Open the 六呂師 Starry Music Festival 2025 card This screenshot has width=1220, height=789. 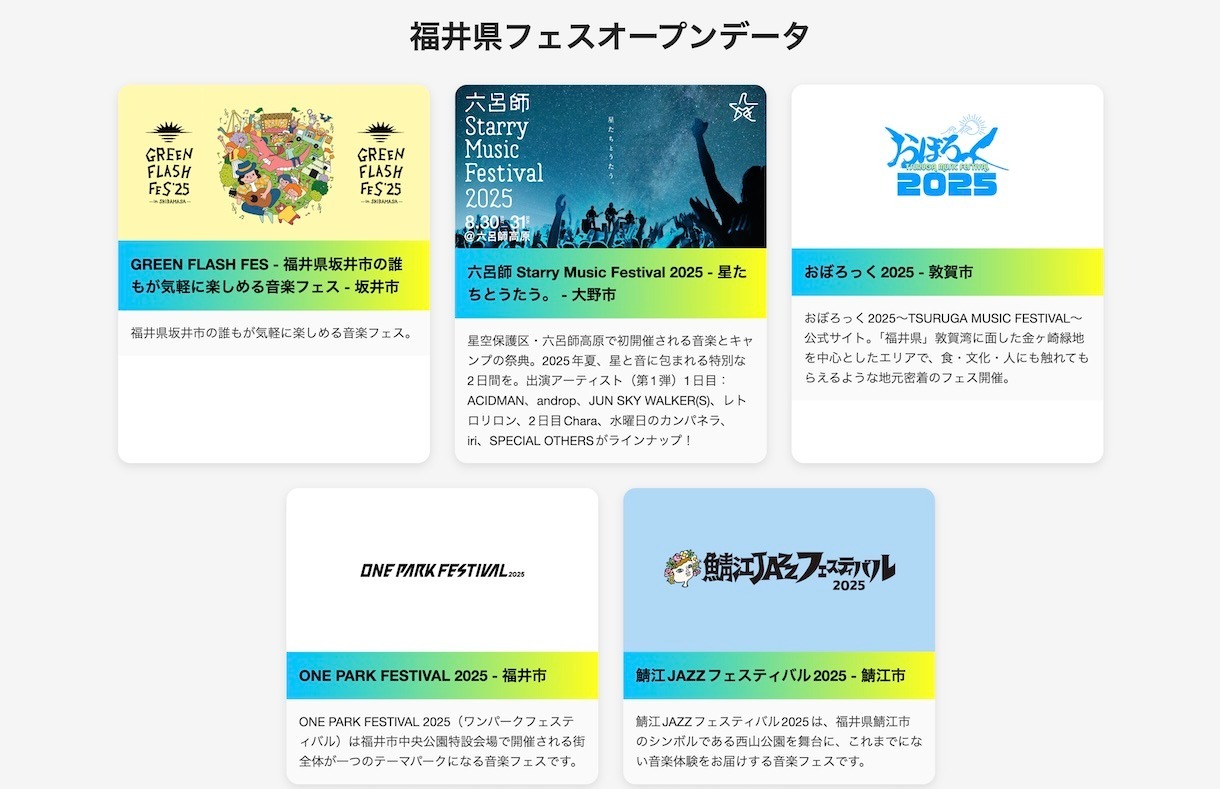coord(610,283)
